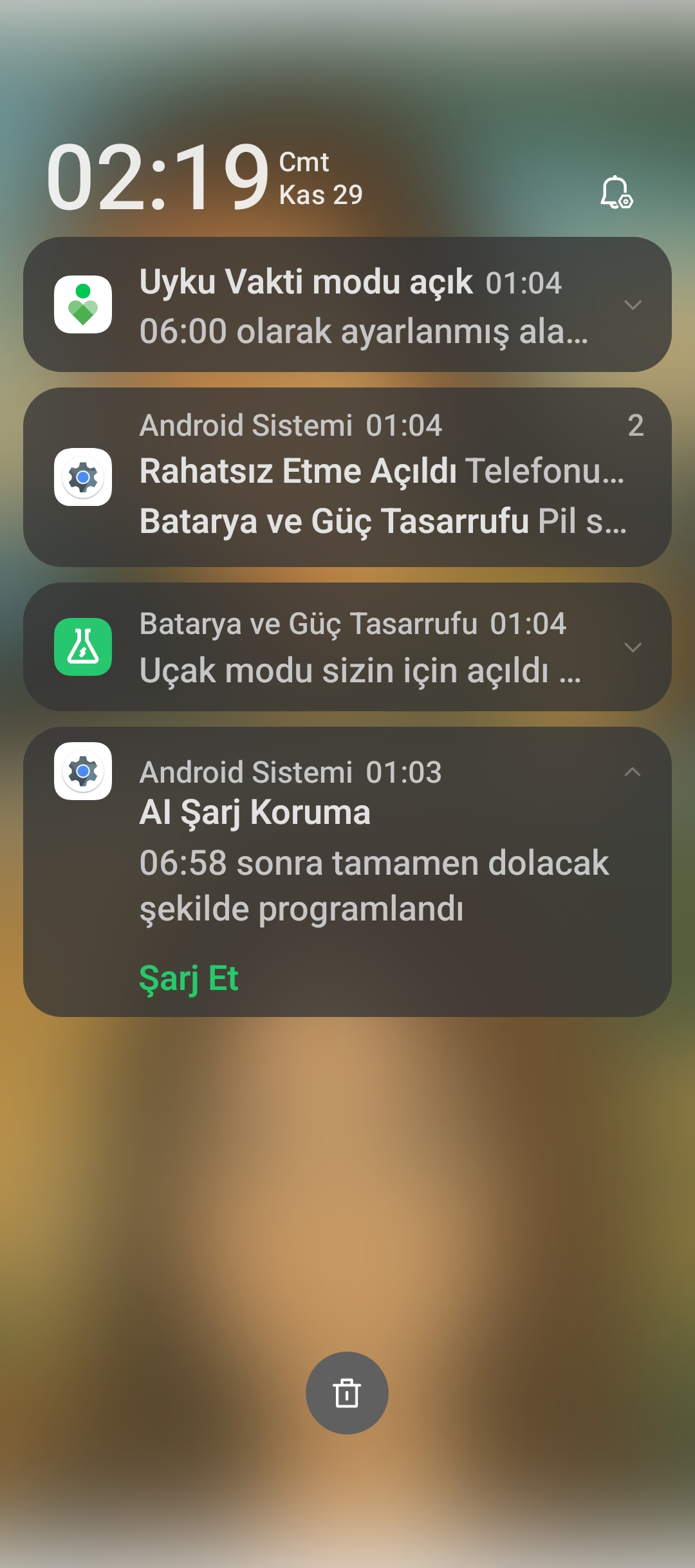Collapse the AI Şarj Koruma notification

pos(633,772)
